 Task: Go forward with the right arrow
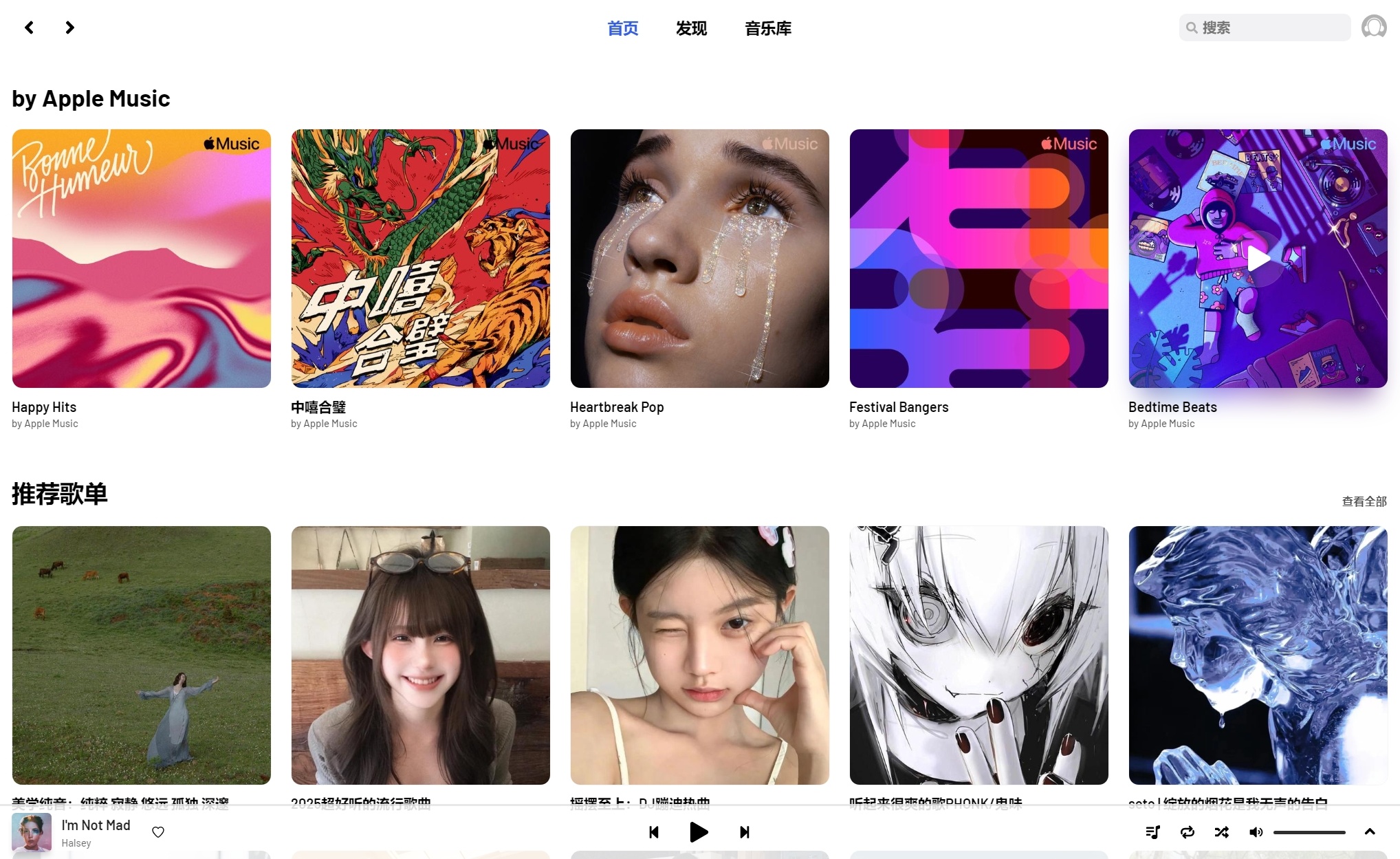(x=69, y=28)
